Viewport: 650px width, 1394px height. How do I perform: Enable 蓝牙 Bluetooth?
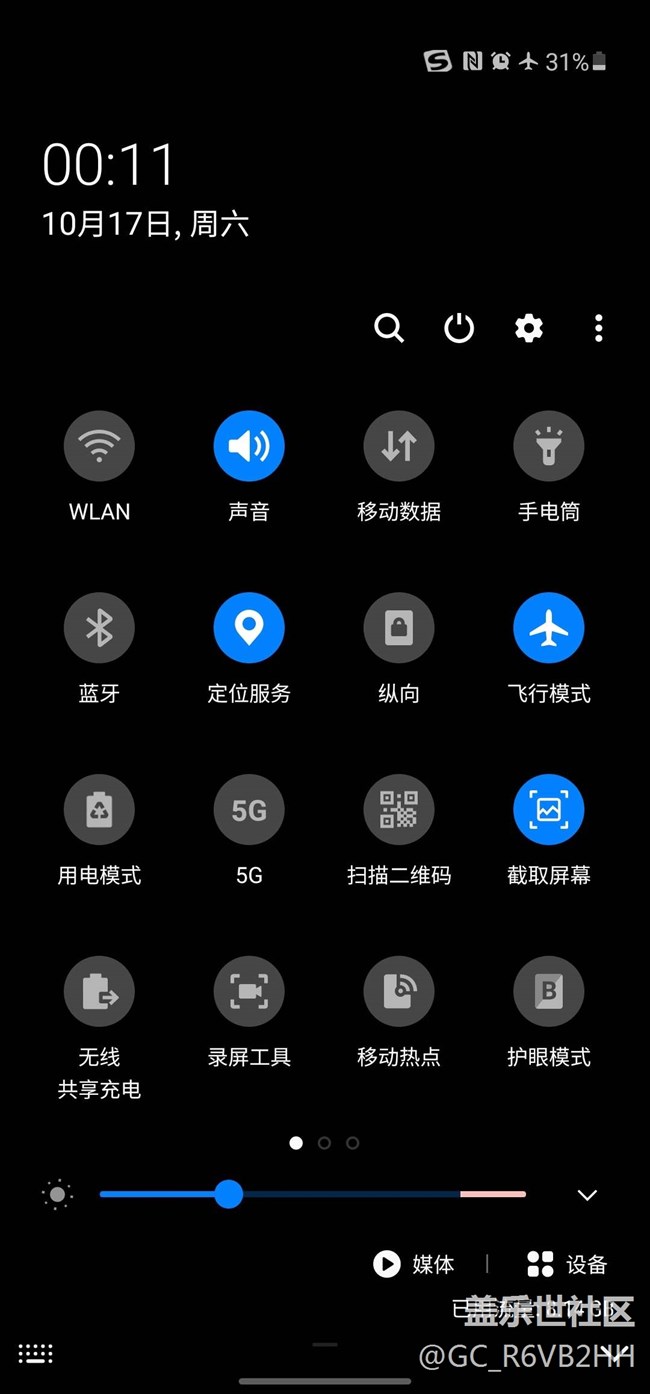coord(99,628)
